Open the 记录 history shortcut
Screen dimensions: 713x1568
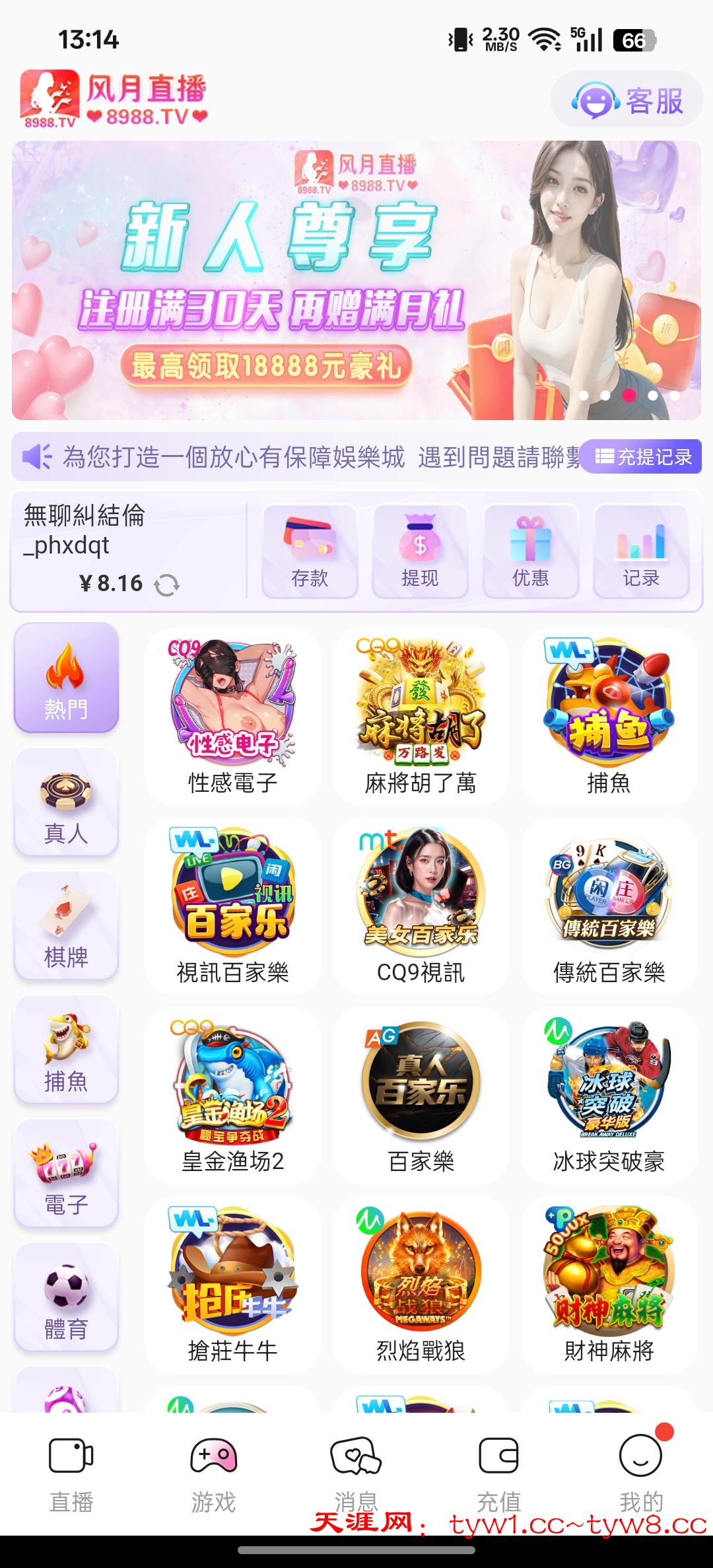[x=641, y=552]
